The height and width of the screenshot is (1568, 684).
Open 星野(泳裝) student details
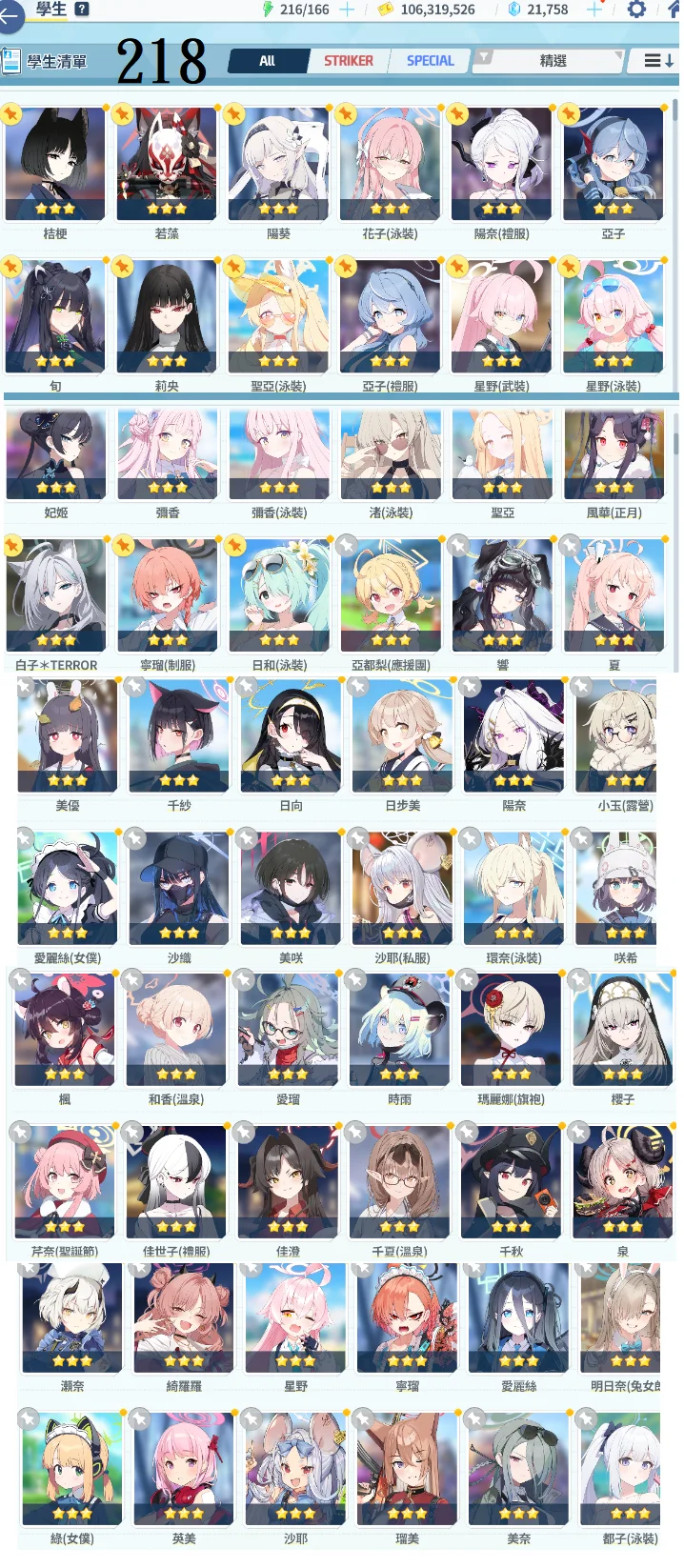pyautogui.click(x=613, y=317)
